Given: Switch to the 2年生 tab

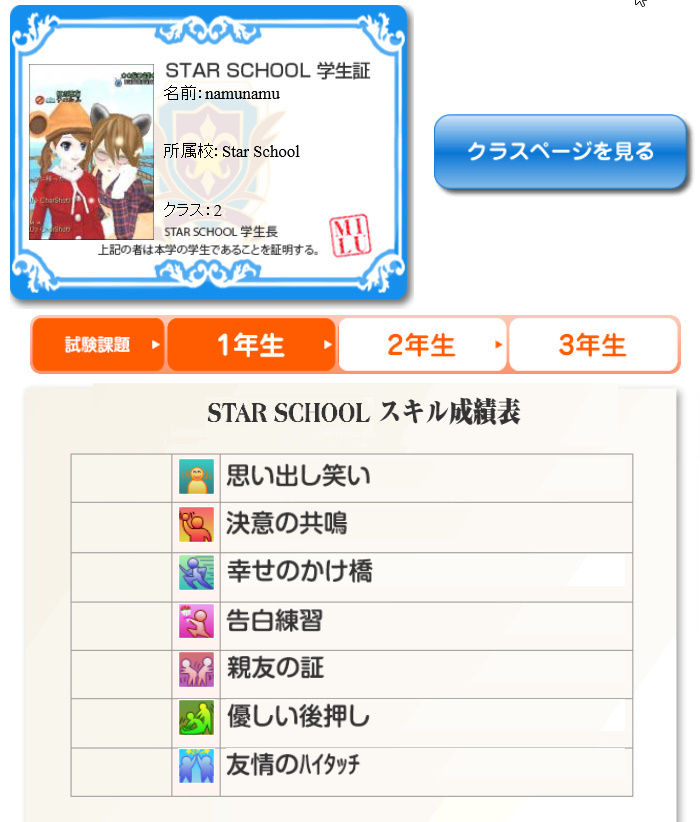Looking at the screenshot, I should tap(421, 345).
